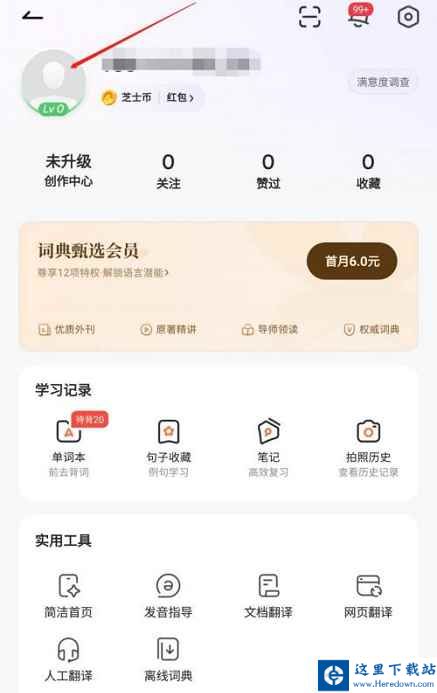Image resolution: width=437 pixels, height=693 pixels.
Task: Open the notifications with 99+ badge
Action: (x=359, y=17)
